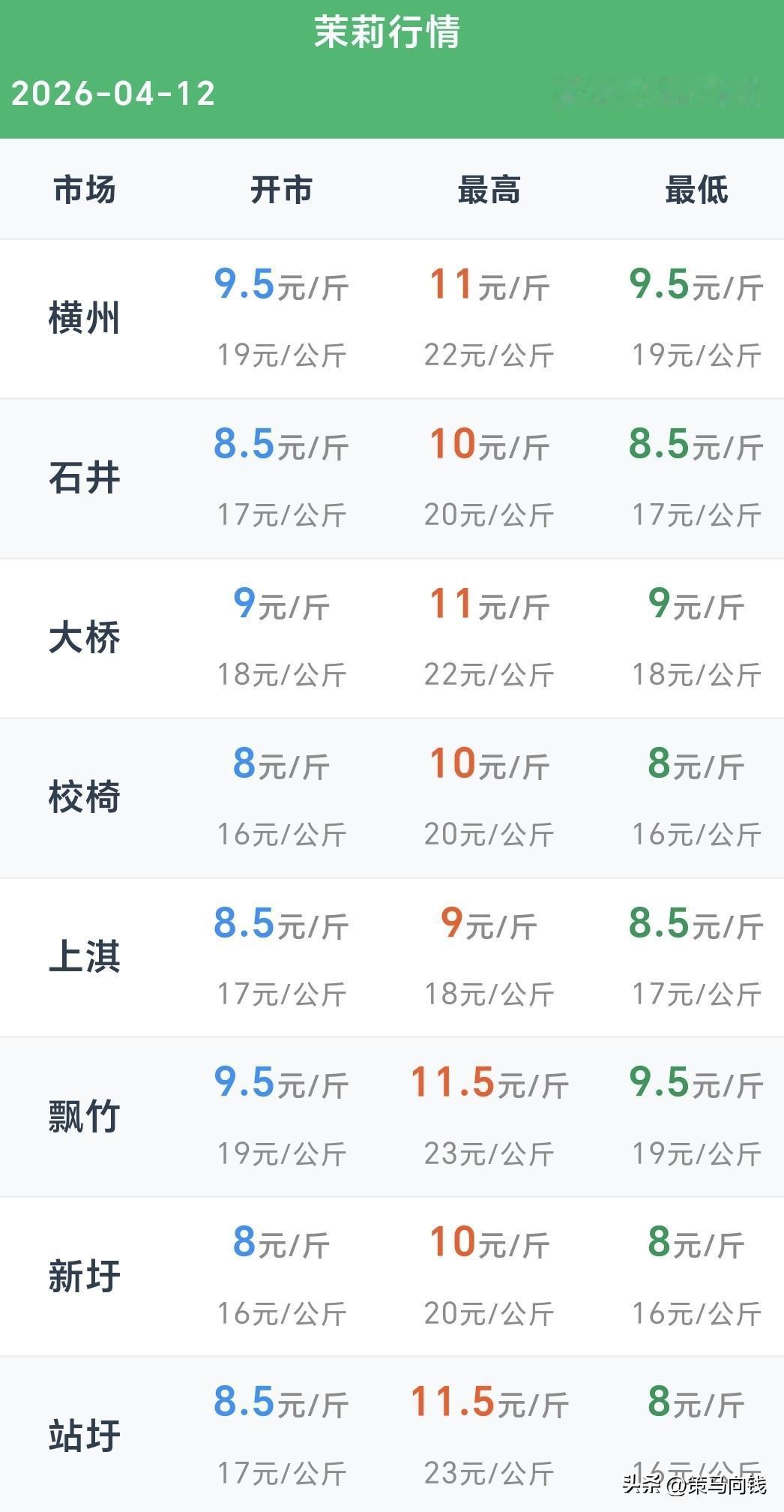
Task: Click 石井's price 17元/公斤 under 开市
Action: 281,514
